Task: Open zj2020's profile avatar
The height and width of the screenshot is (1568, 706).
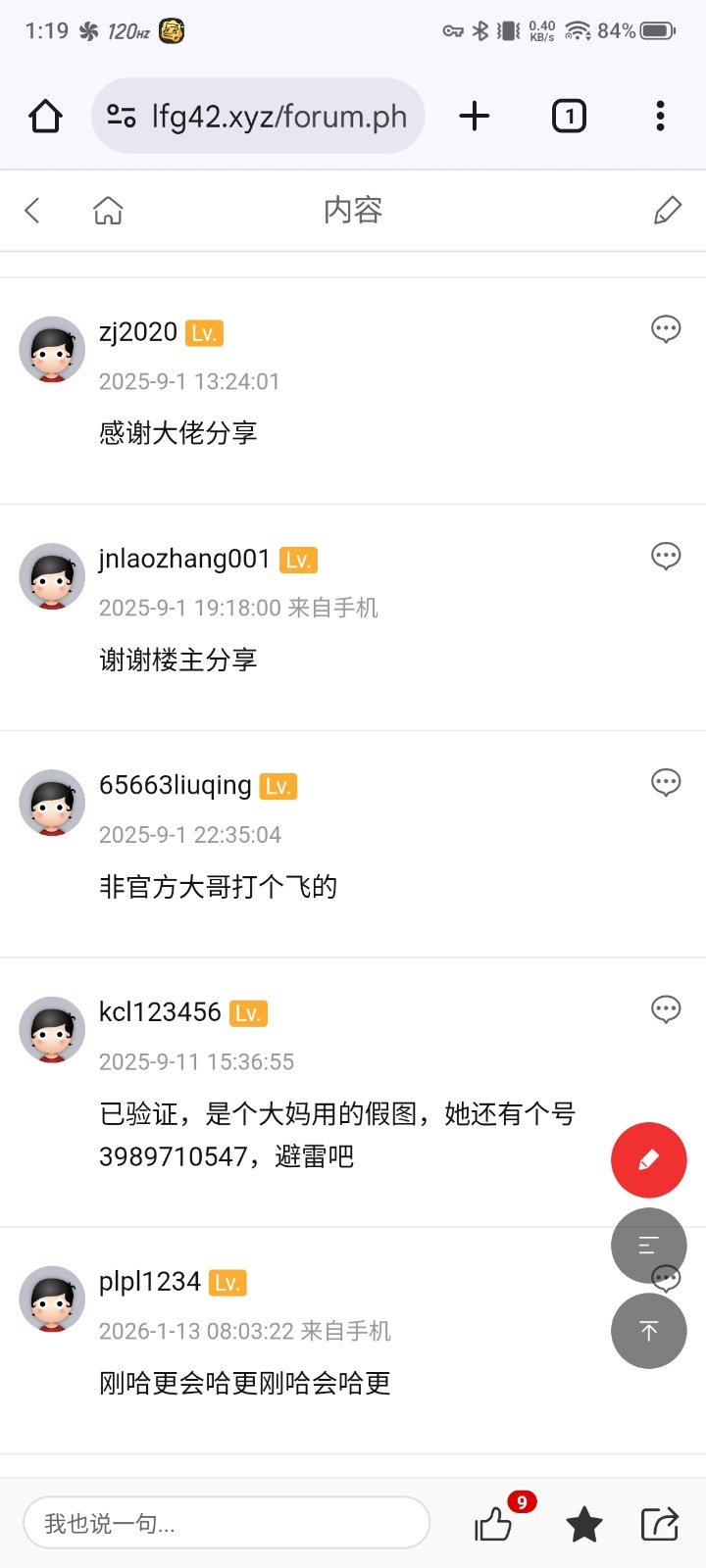Action: tap(52, 349)
